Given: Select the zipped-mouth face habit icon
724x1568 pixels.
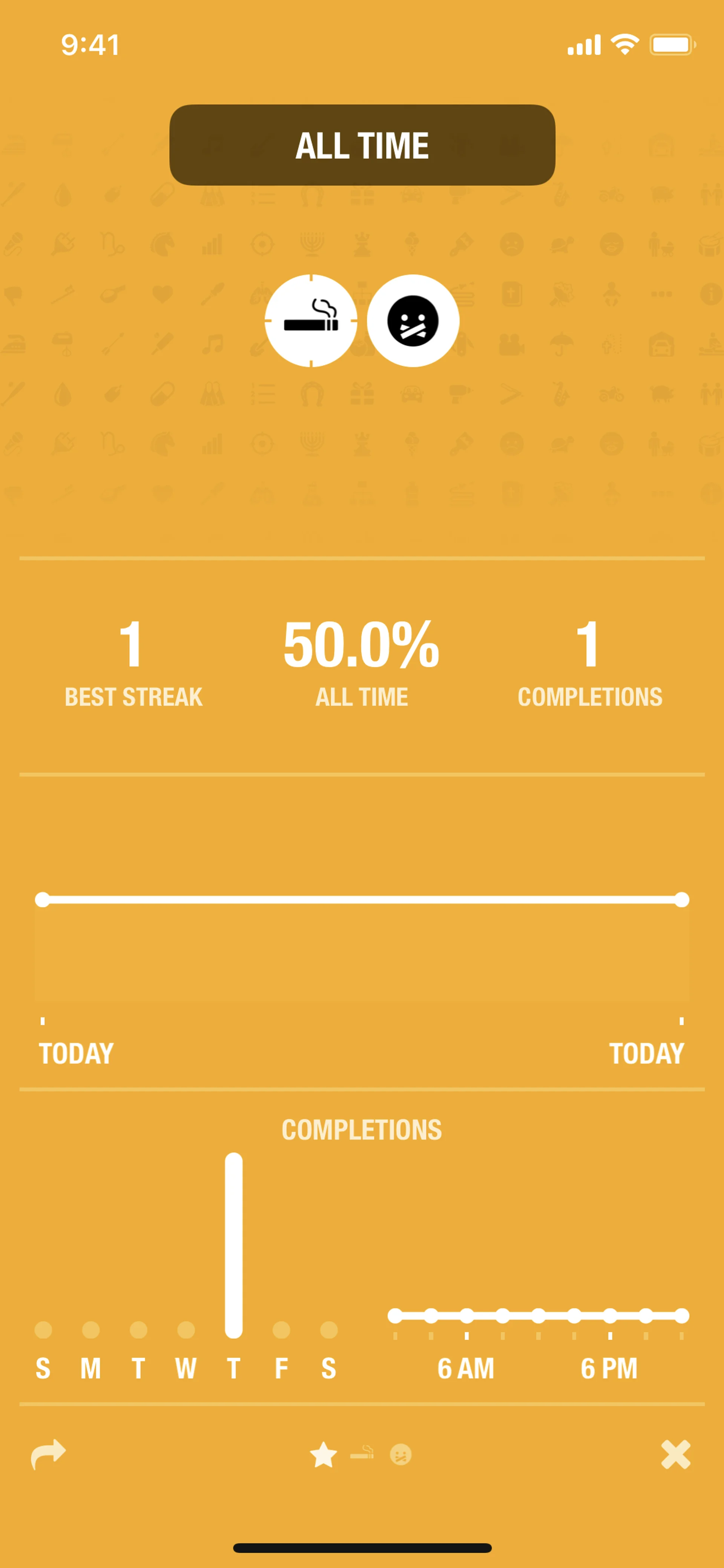Looking at the screenshot, I should tap(413, 321).
